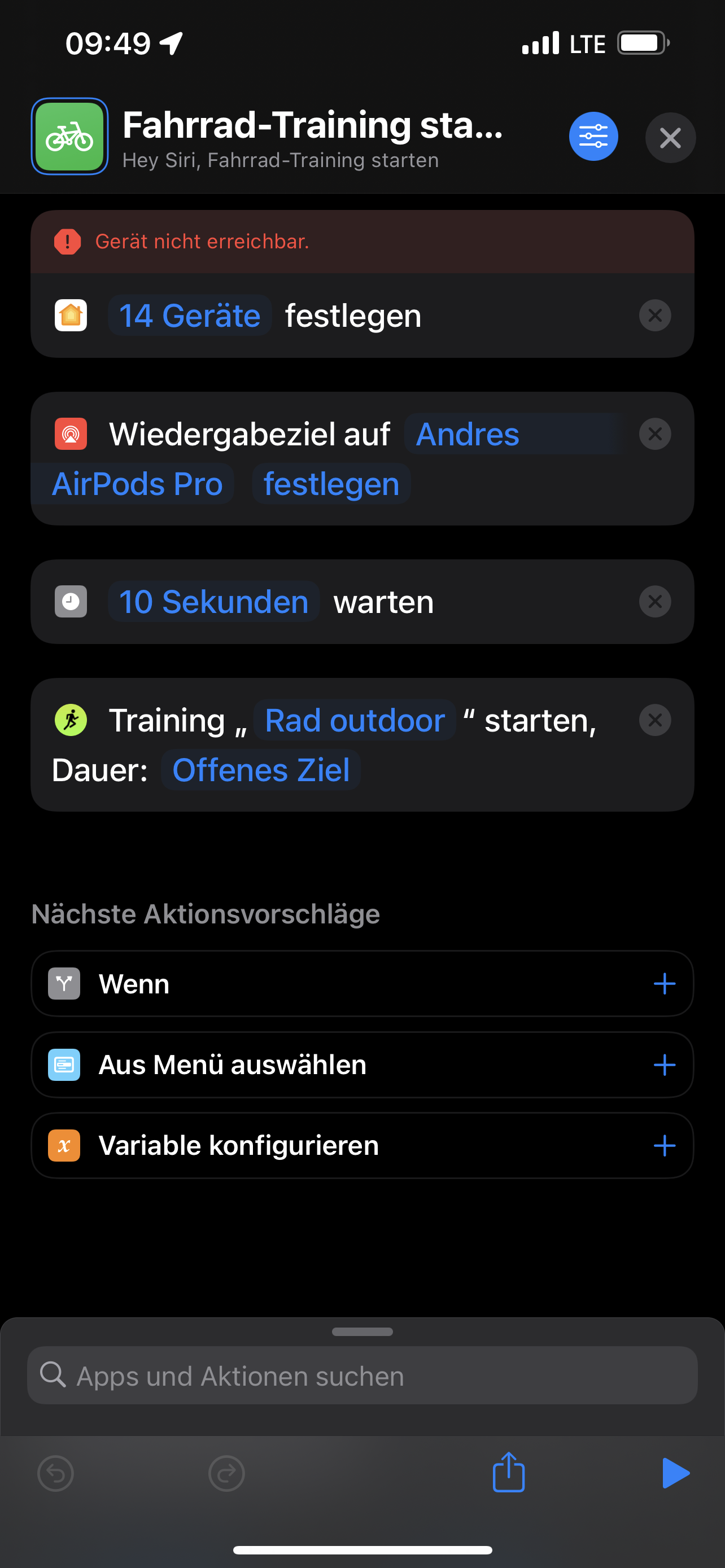
Task: Change the "10 Sekunden" wait duration
Action: click(x=213, y=602)
